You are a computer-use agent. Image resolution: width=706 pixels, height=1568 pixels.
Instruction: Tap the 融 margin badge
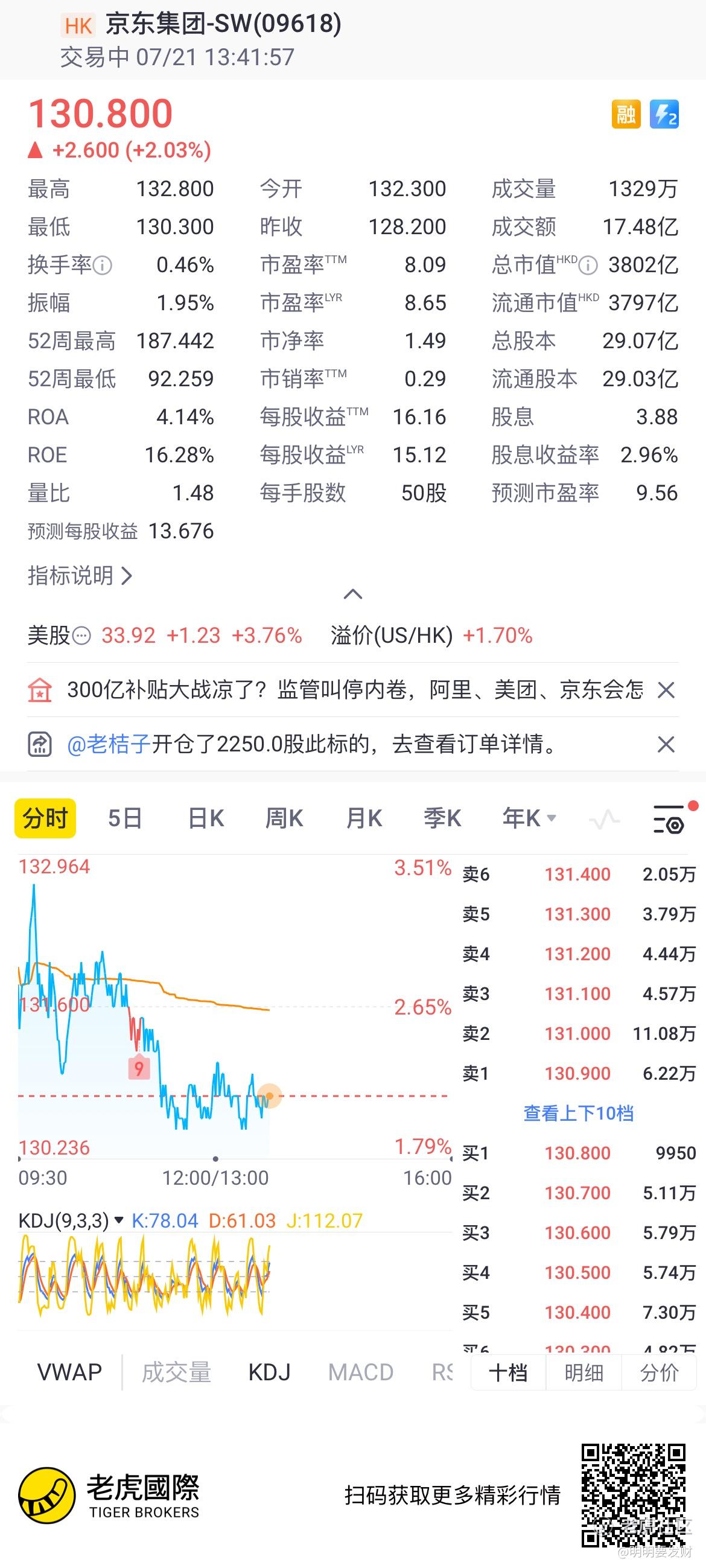(626, 115)
